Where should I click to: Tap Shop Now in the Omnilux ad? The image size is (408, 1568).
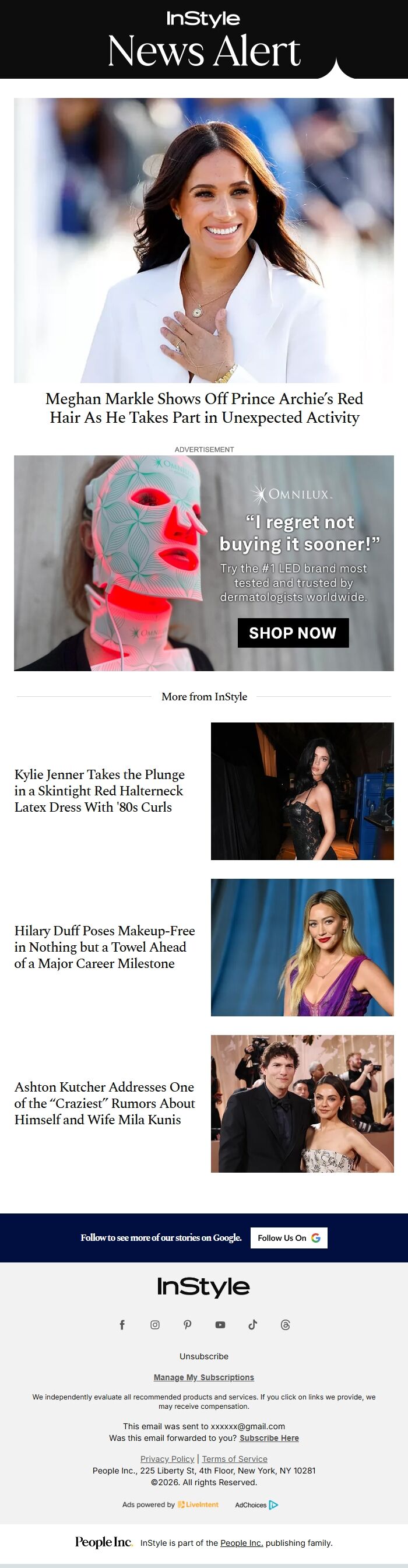pos(293,633)
